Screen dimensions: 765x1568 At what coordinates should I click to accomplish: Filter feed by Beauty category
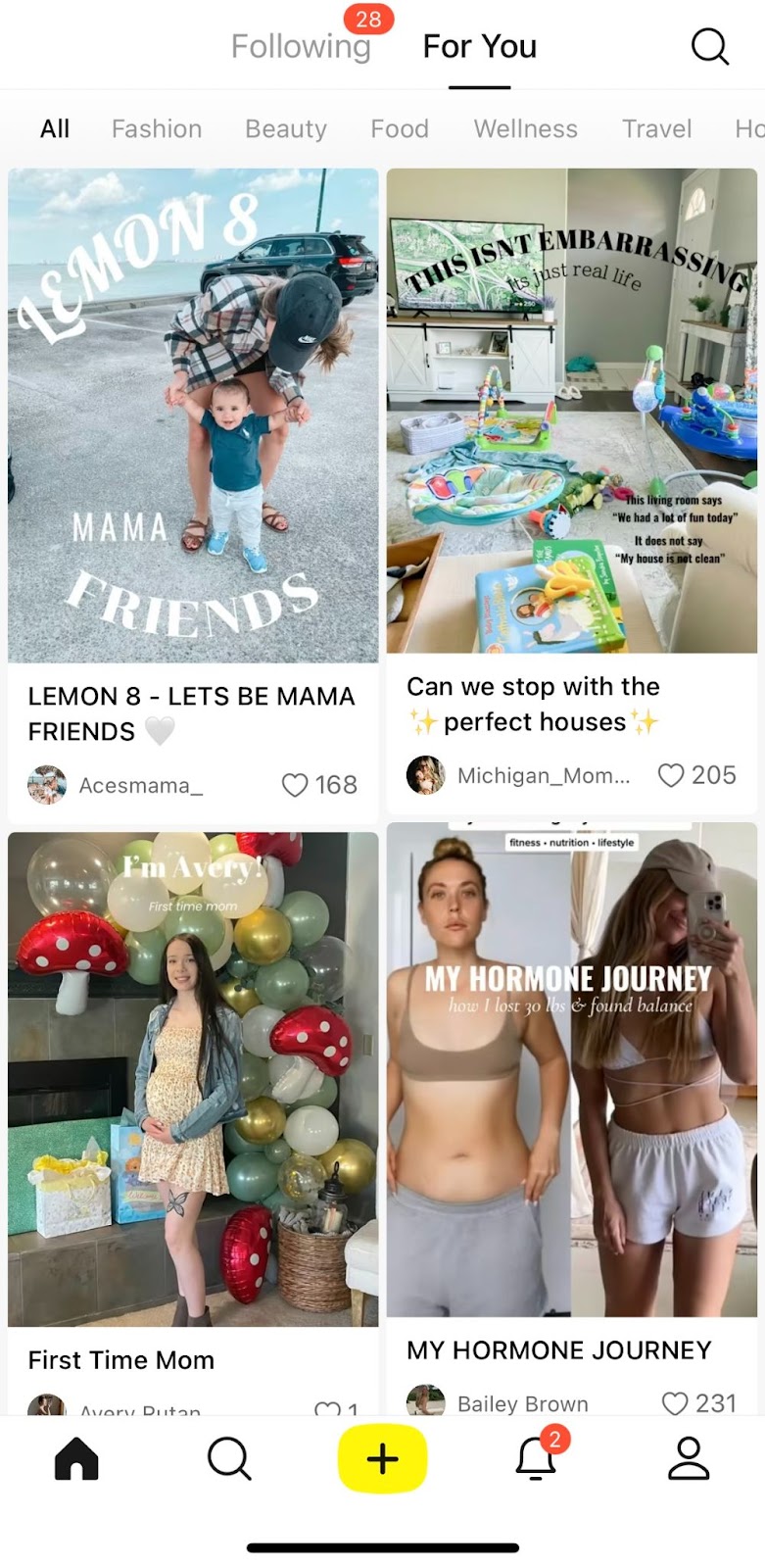(x=286, y=128)
